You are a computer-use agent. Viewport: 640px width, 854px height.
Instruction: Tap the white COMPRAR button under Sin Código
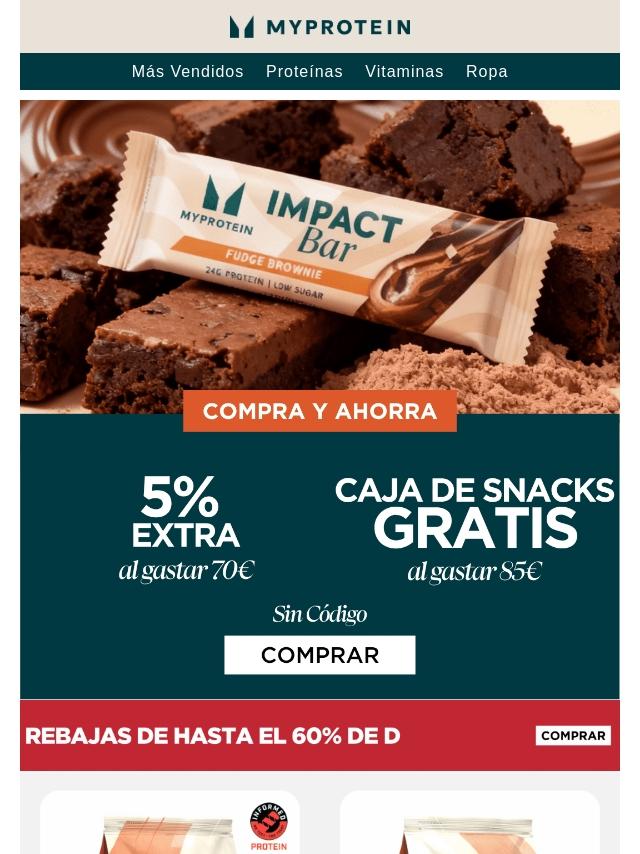pos(320,655)
